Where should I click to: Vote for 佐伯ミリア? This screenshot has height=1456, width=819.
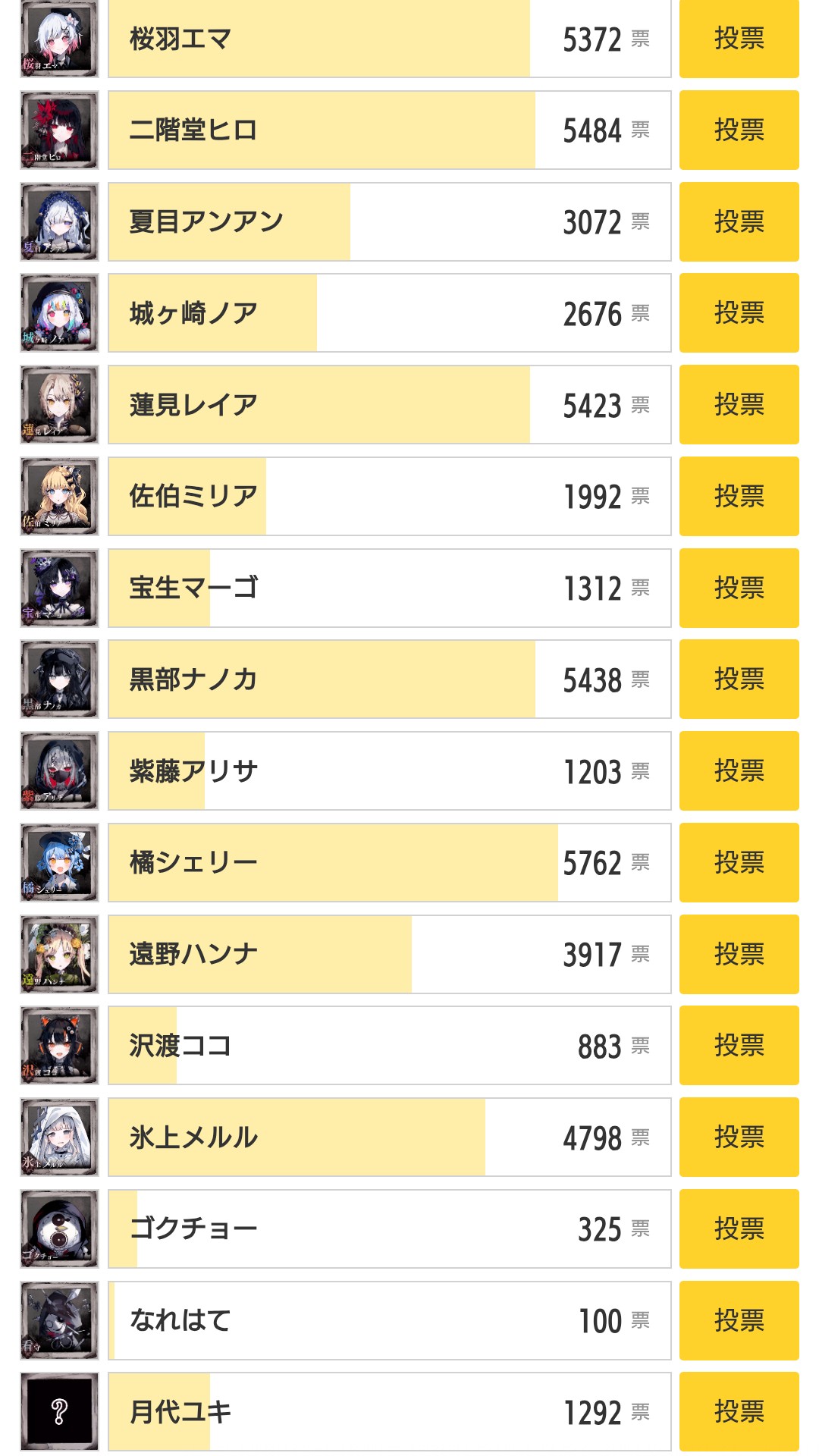pos(739,497)
